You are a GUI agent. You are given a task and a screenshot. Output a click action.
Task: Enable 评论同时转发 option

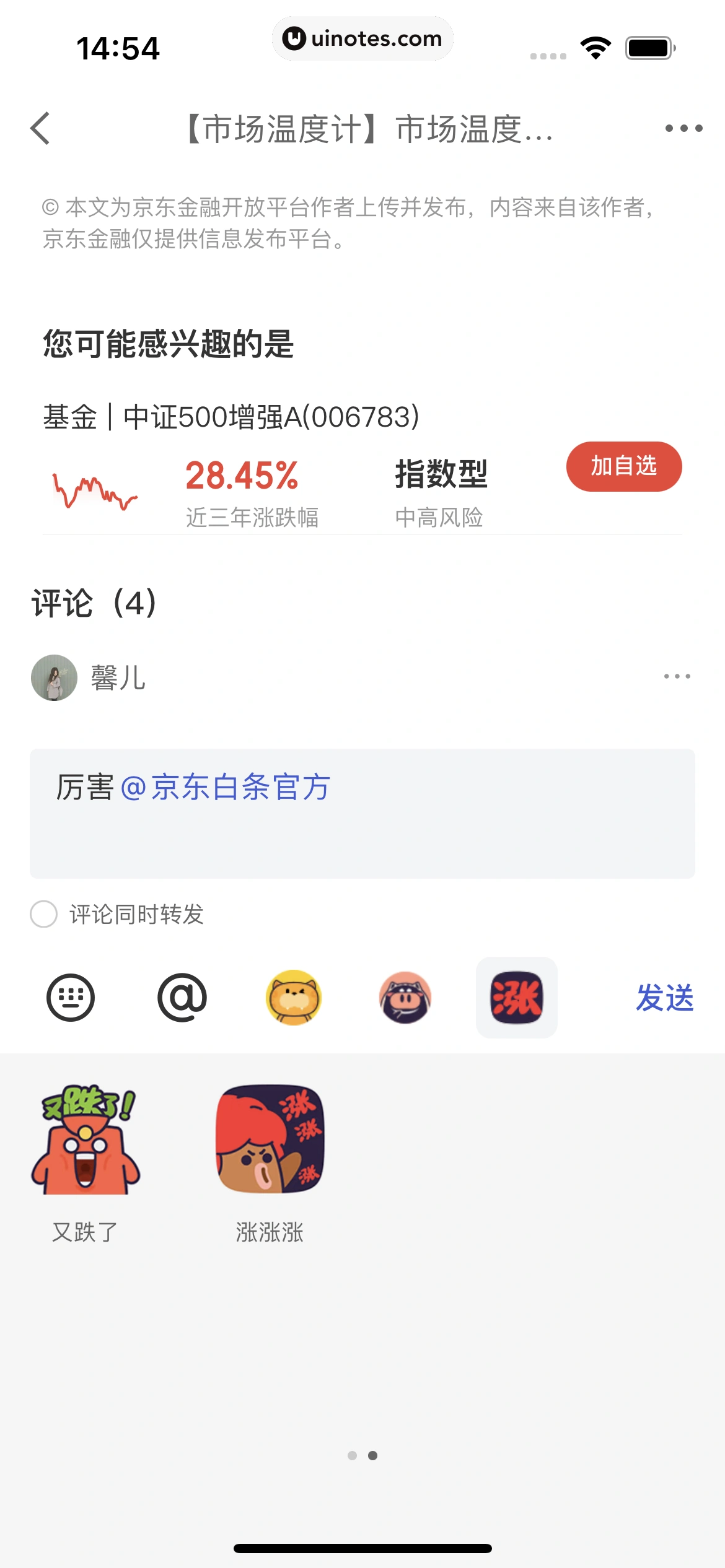click(x=44, y=914)
